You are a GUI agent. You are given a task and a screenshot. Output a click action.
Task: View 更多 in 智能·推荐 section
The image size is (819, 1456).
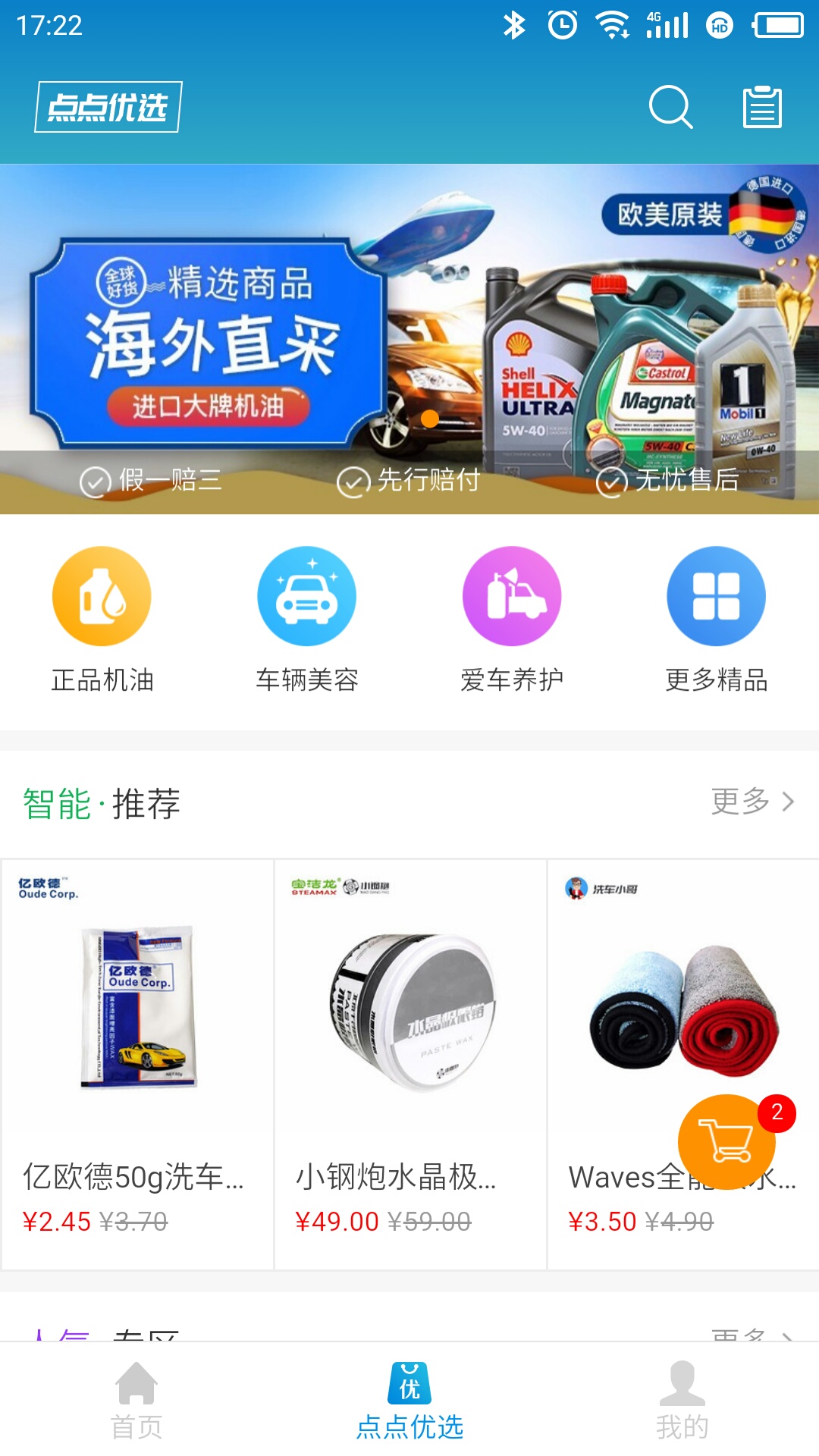pos(752,802)
